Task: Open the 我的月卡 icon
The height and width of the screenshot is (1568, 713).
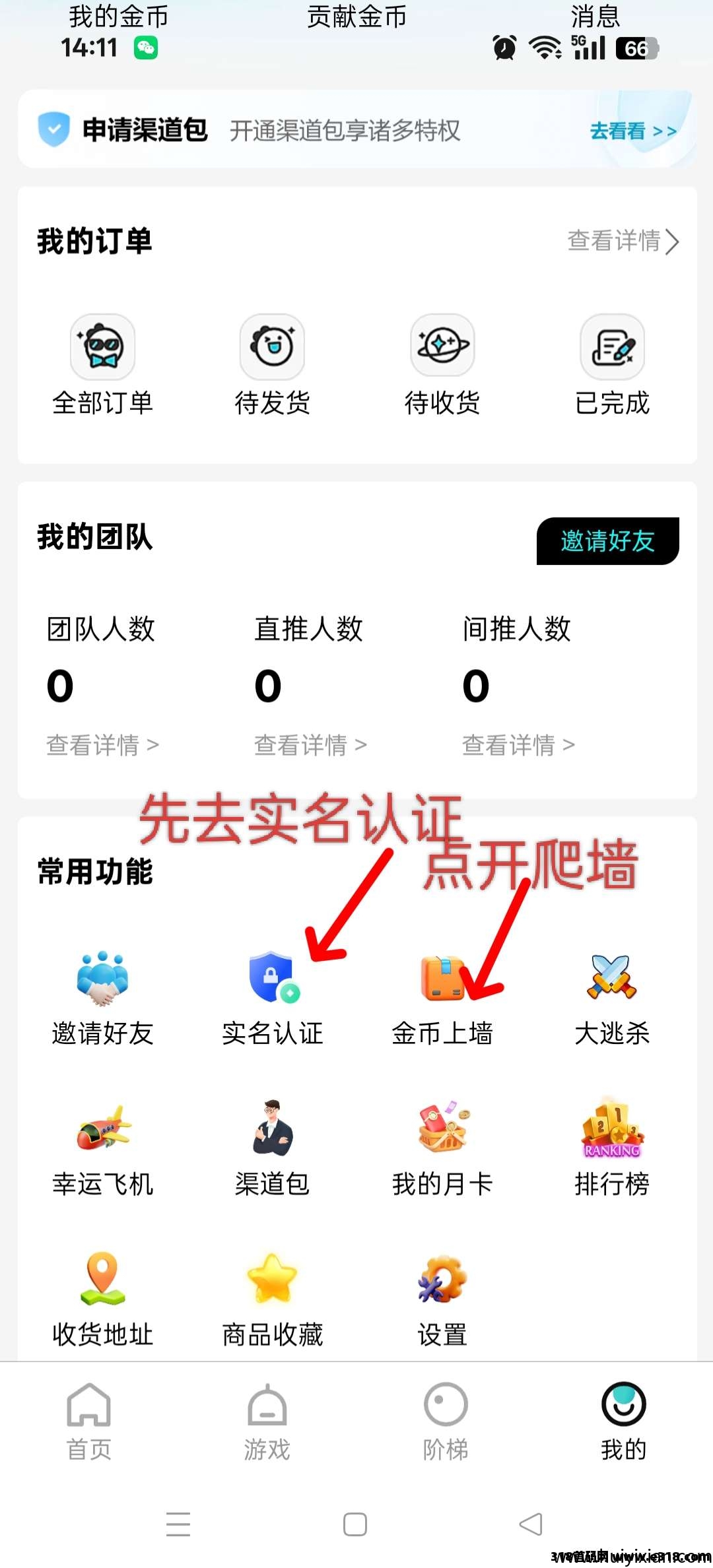Action: pos(442,1132)
